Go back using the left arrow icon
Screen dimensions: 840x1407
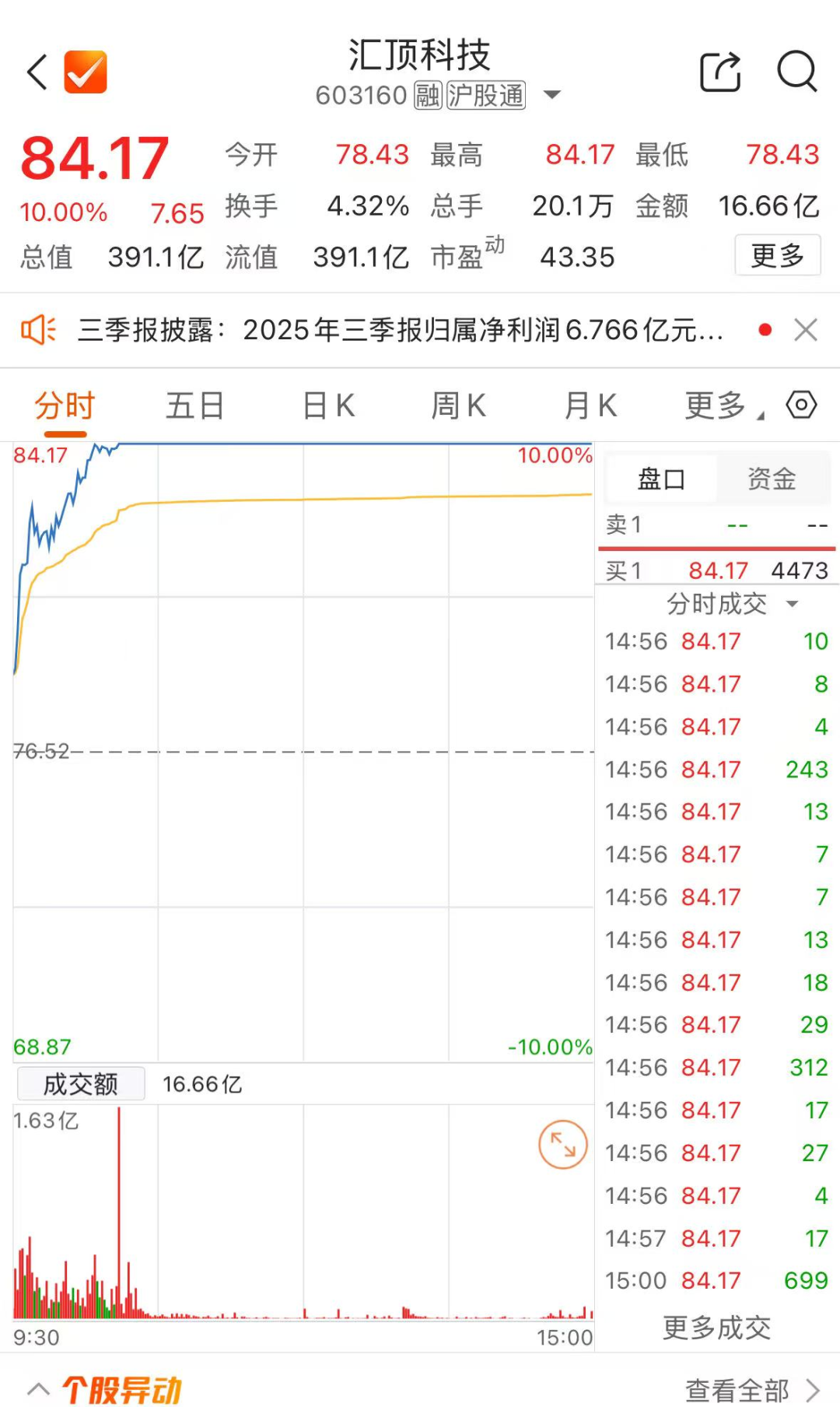coord(35,72)
